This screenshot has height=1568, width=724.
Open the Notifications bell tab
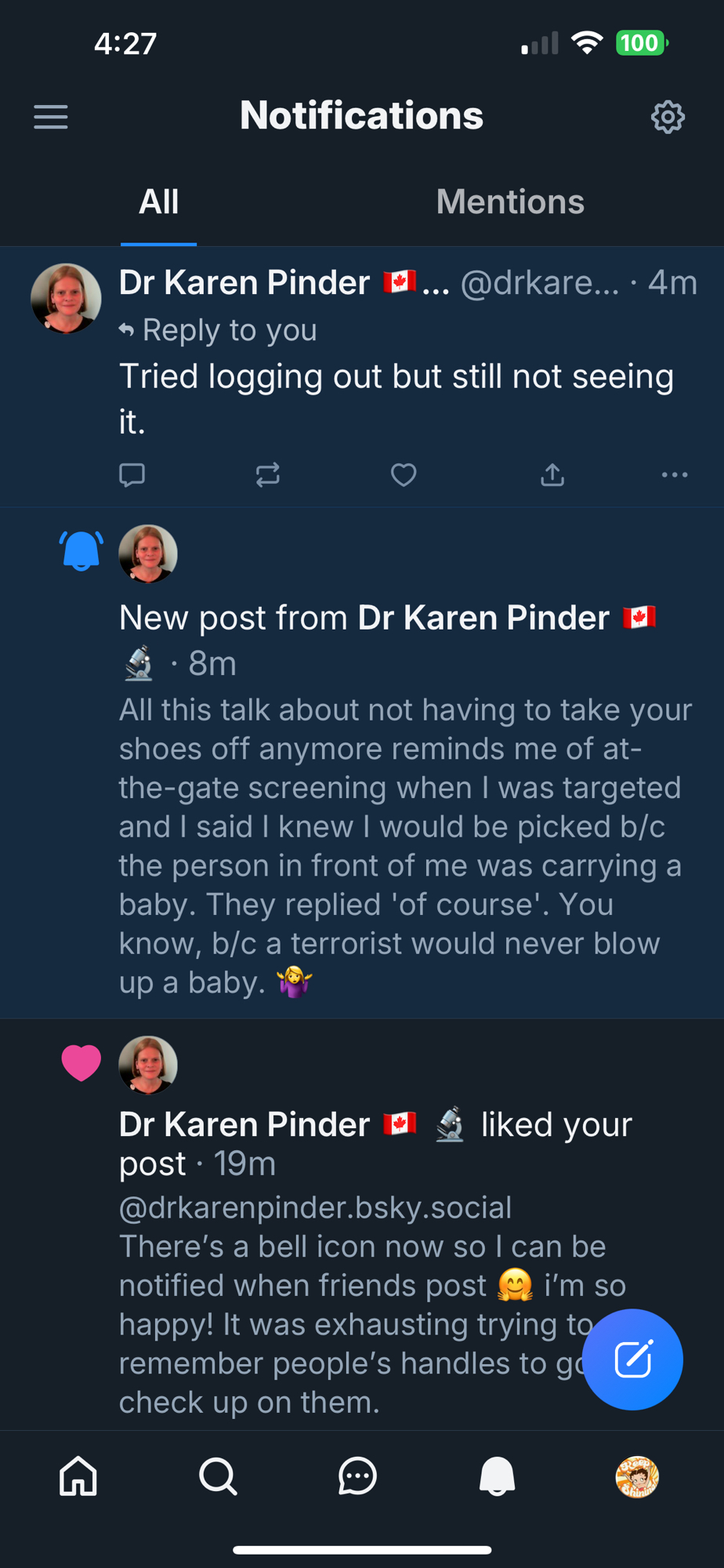[x=497, y=1477]
